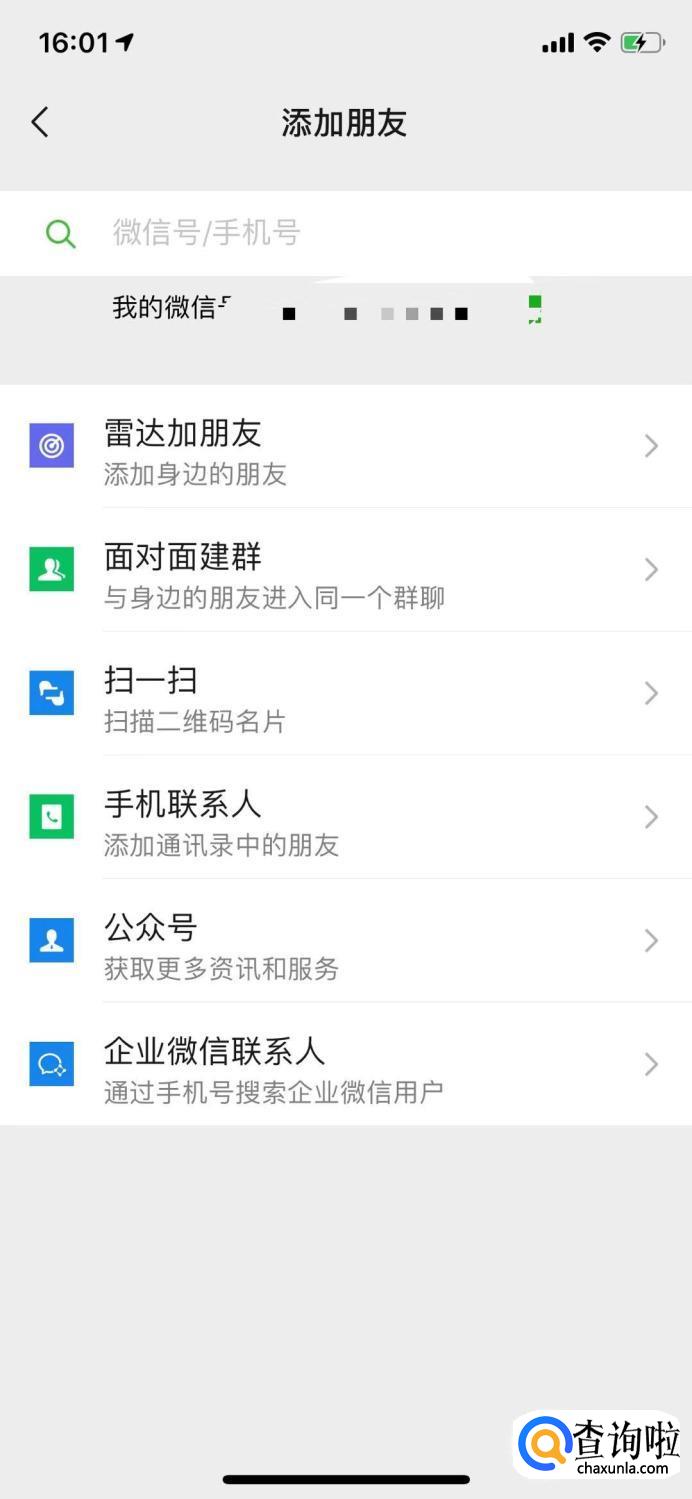Select 面对面建群
The image size is (692, 1499).
click(345, 570)
